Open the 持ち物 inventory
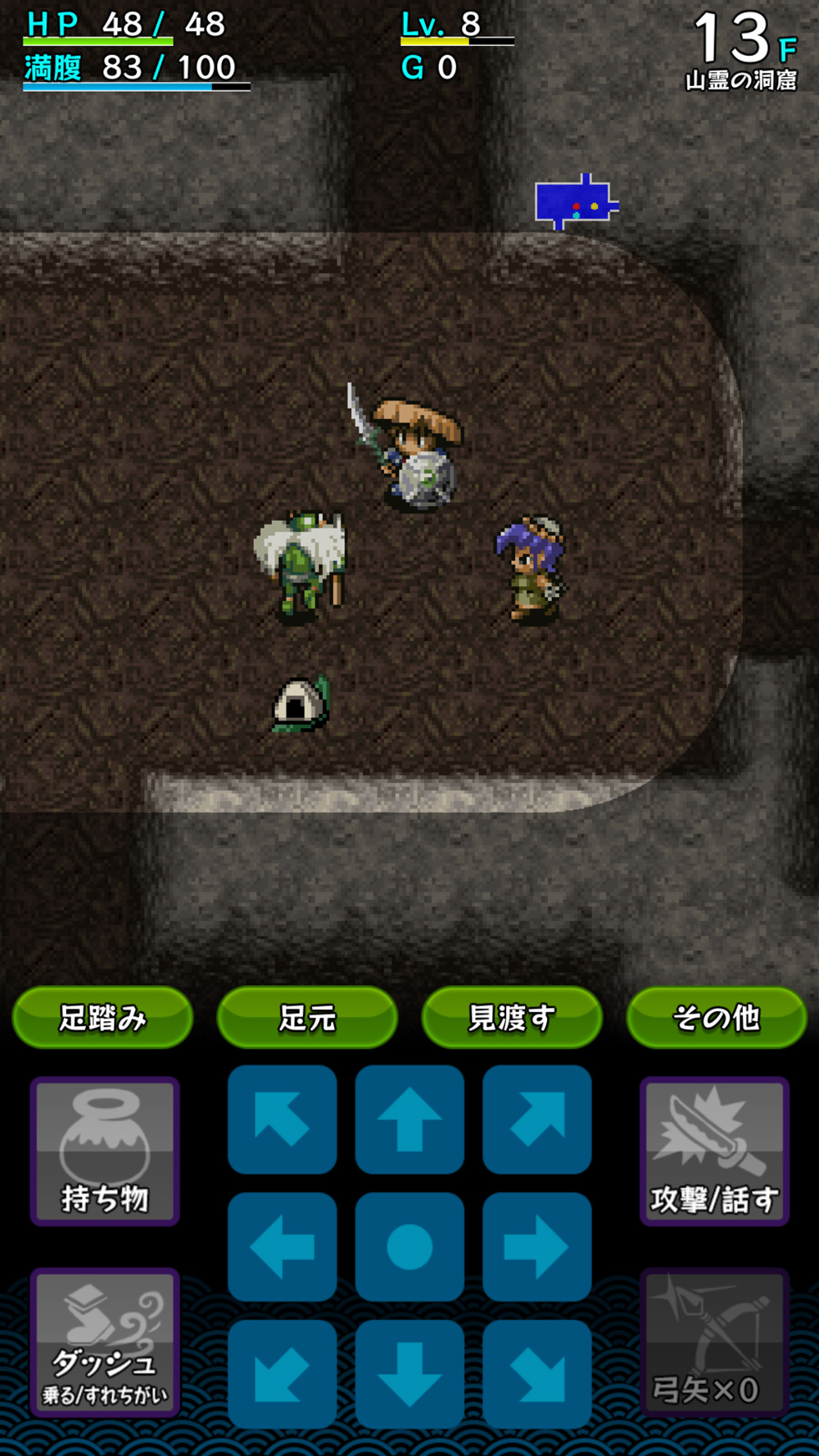Screen dimensions: 819x1456 (105, 1151)
